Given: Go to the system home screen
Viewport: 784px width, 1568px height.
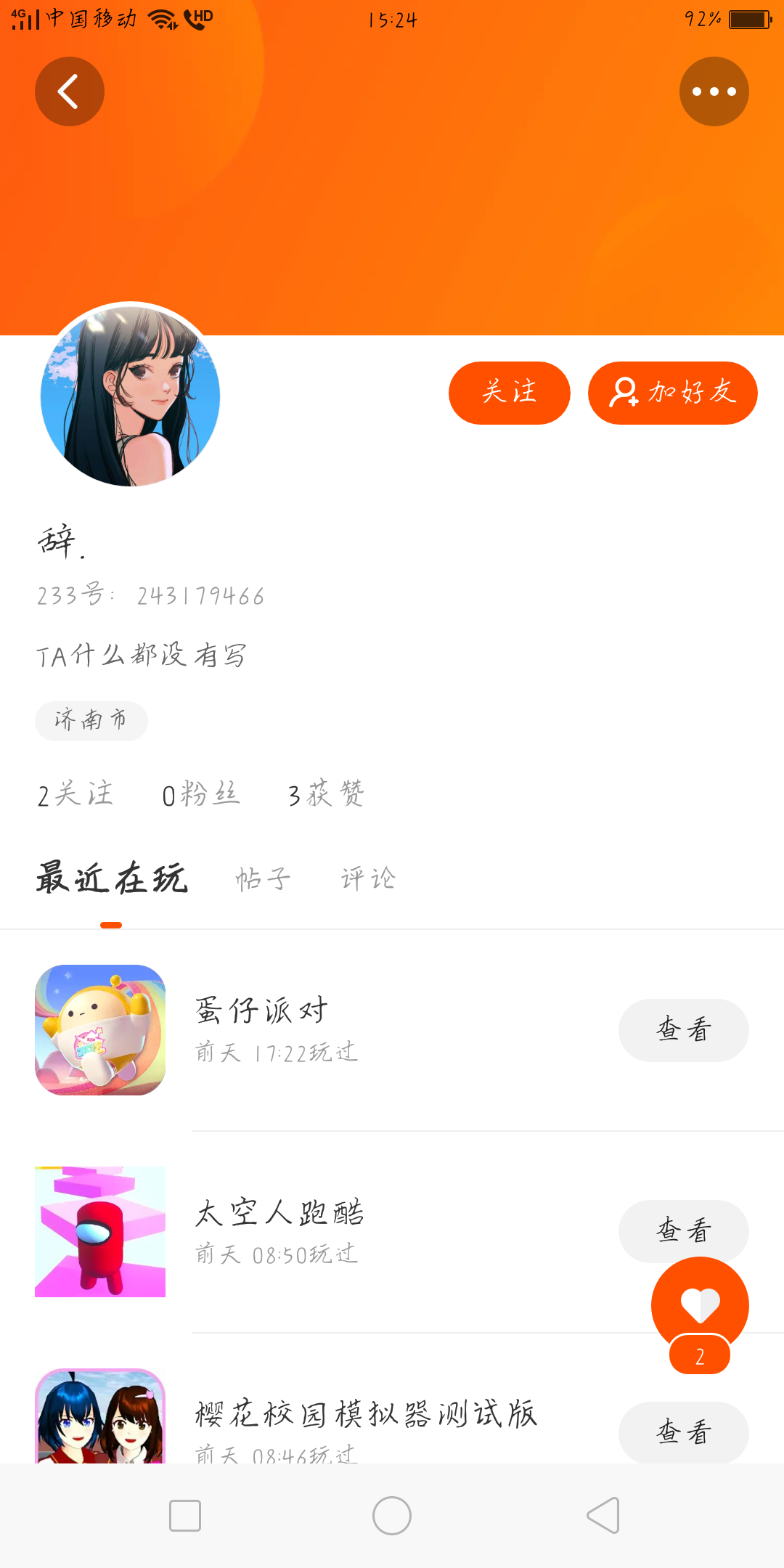Looking at the screenshot, I should [392, 1516].
